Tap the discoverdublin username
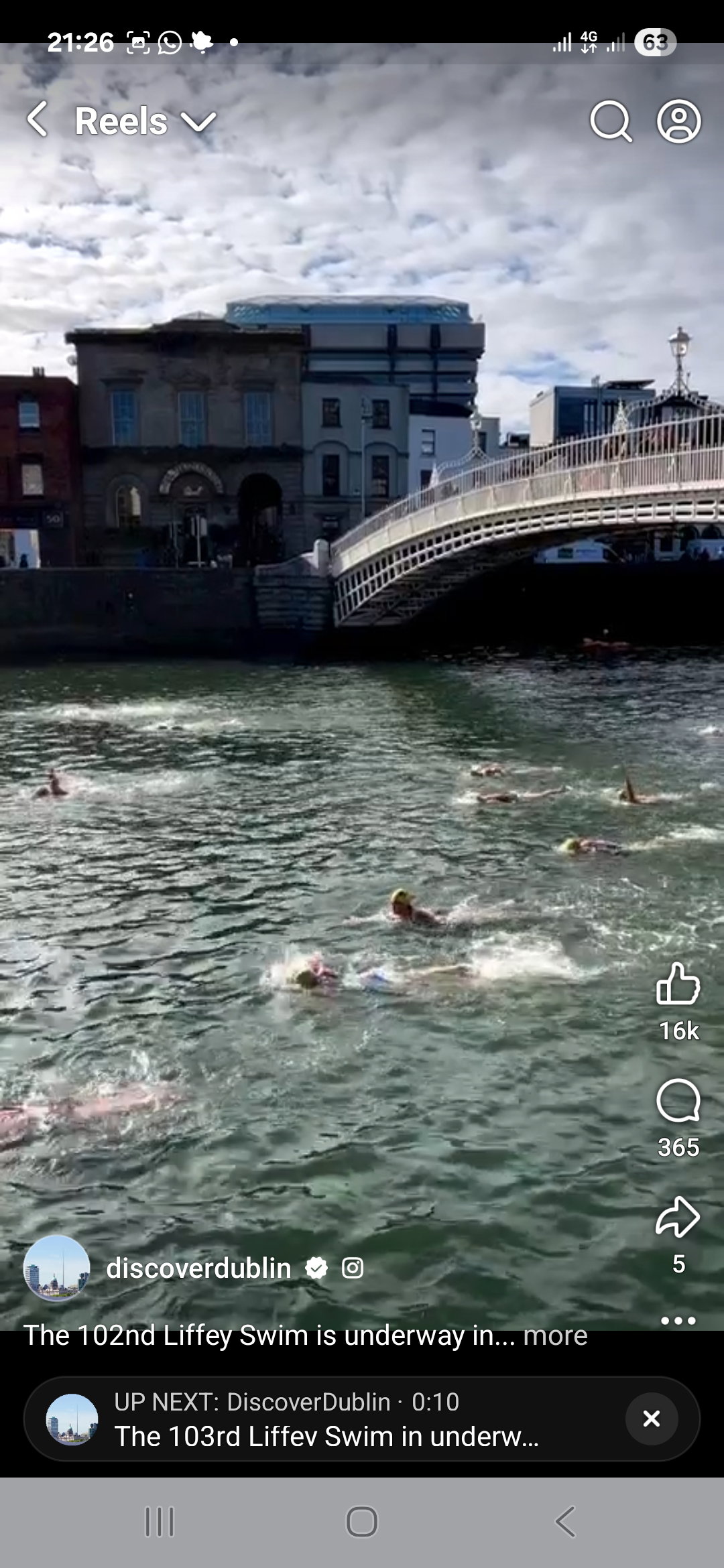 pos(198,1268)
